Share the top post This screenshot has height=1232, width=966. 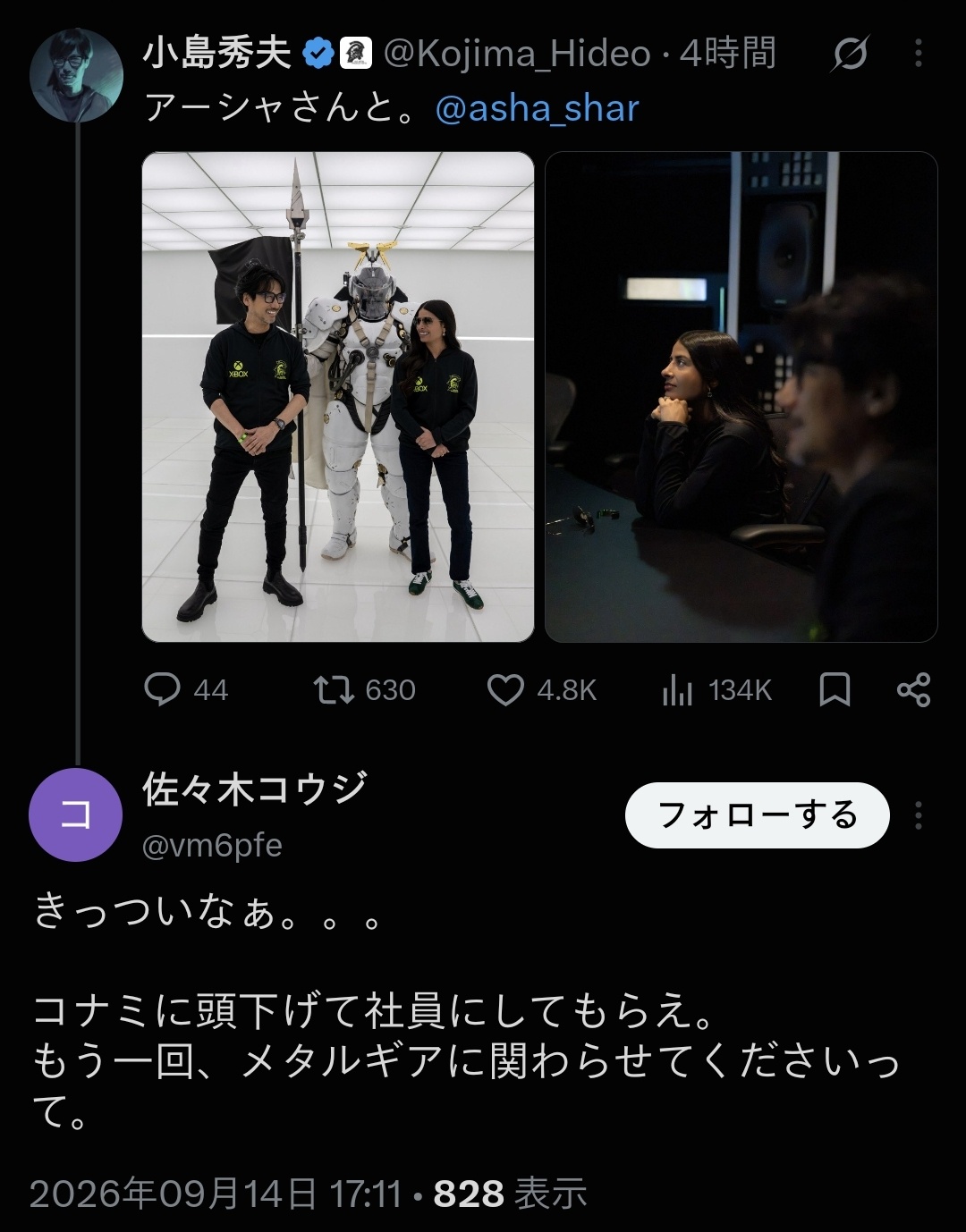pyautogui.click(x=913, y=690)
